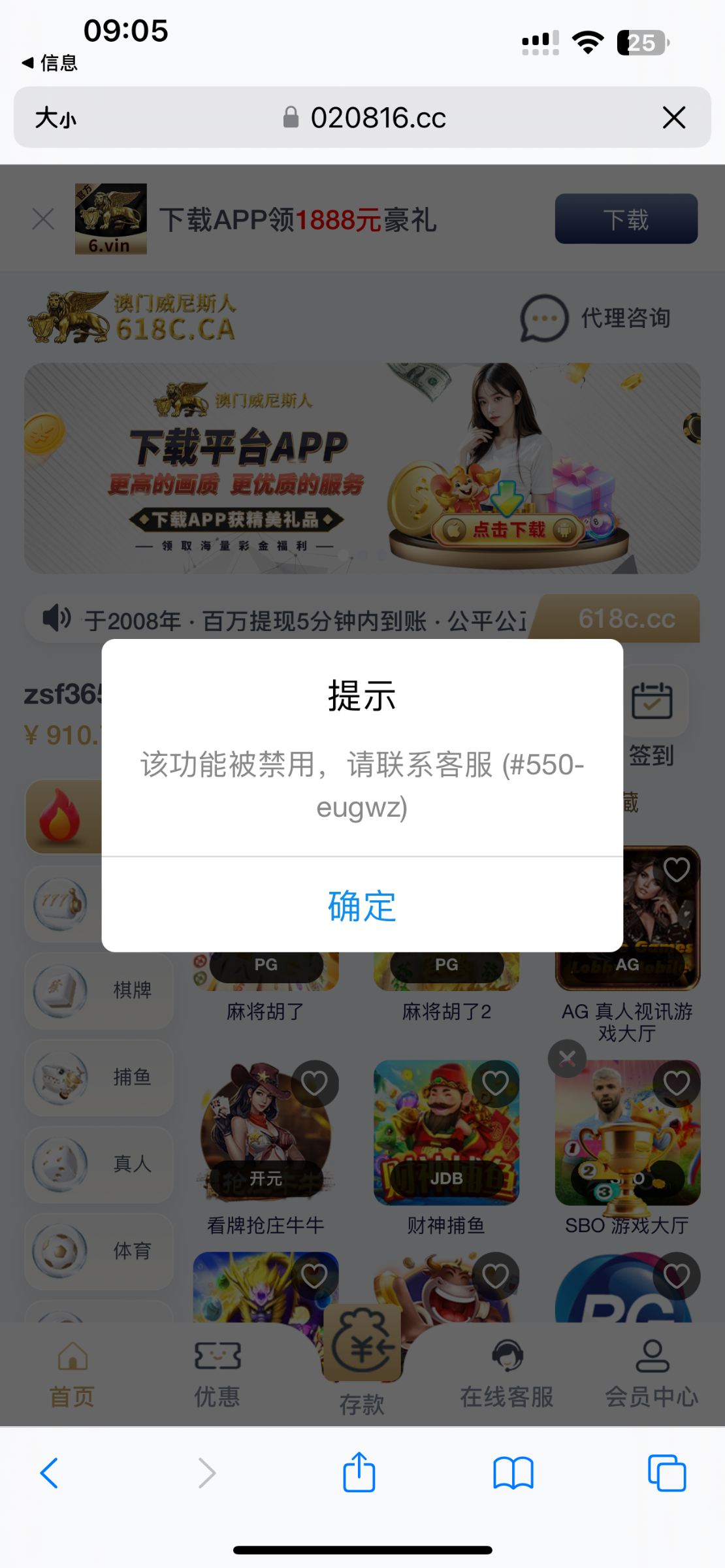
Task: Close the Safari page with X
Action: (x=673, y=118)
